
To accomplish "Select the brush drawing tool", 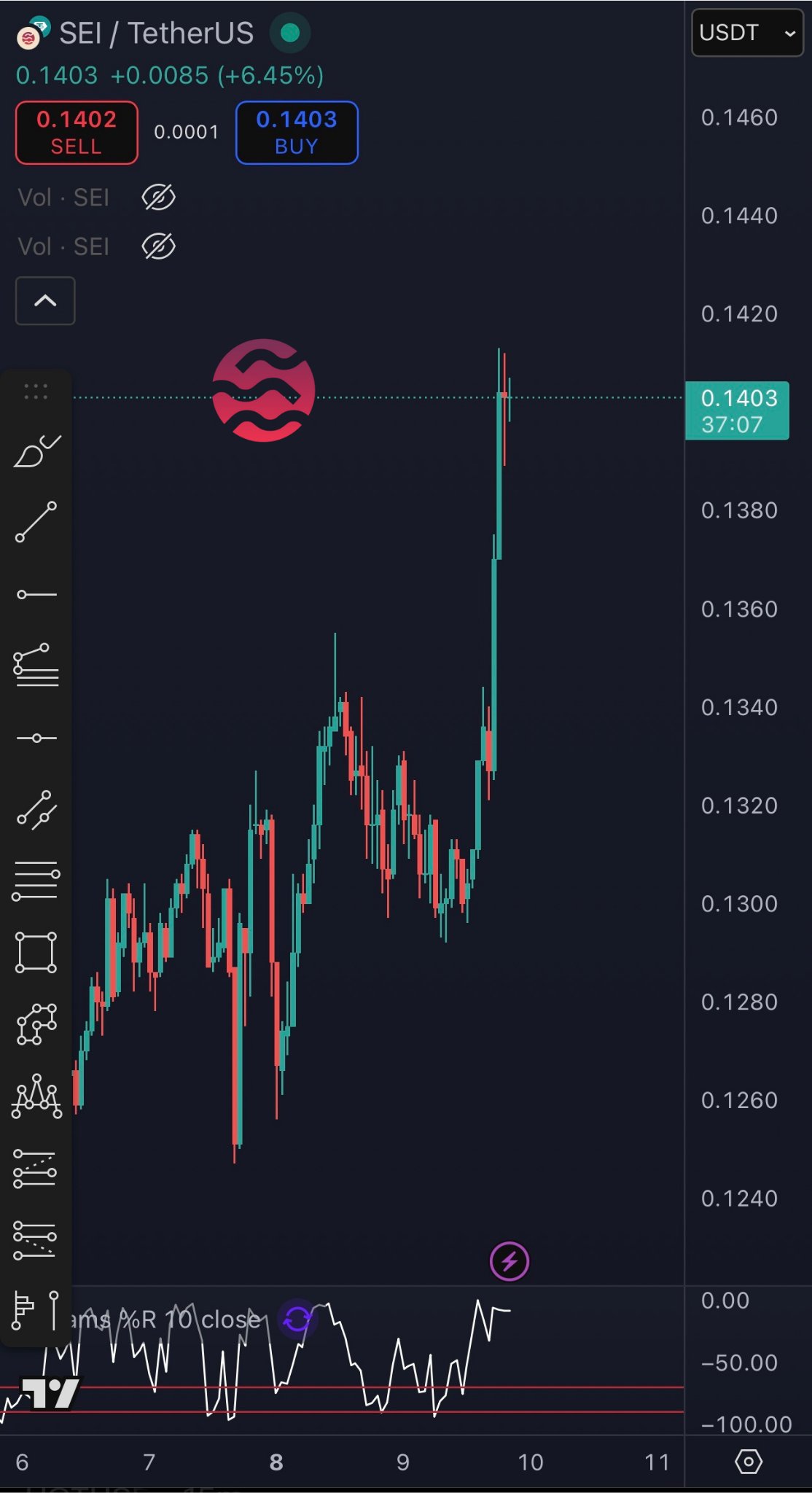I will click(x=36, y=451).
